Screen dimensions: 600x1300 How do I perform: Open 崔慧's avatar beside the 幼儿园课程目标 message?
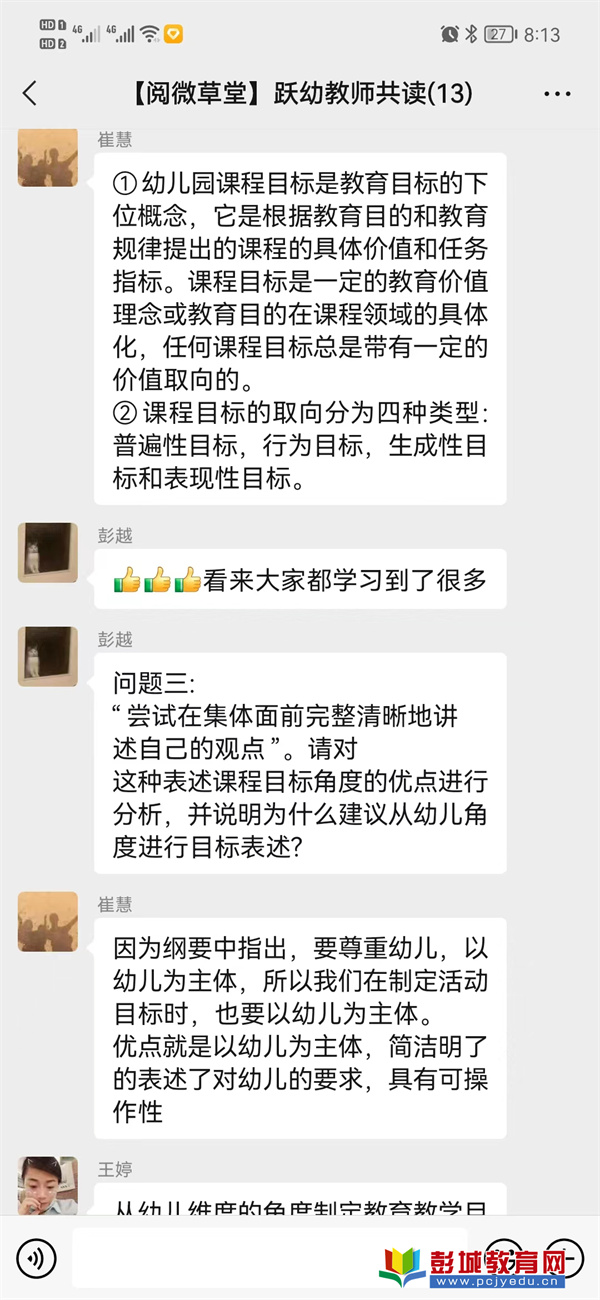click(x=48, y=157)
